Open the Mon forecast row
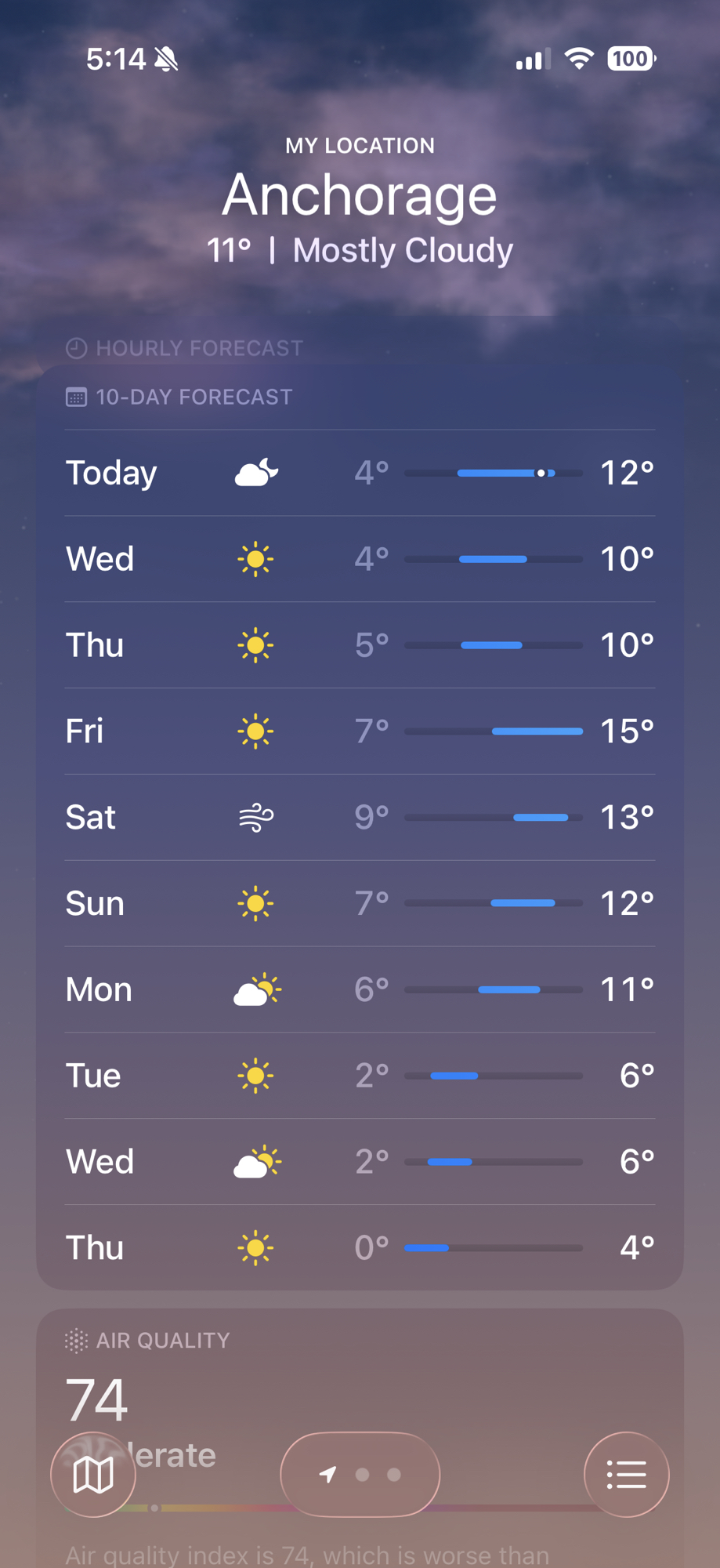 [x=360, y=989]
